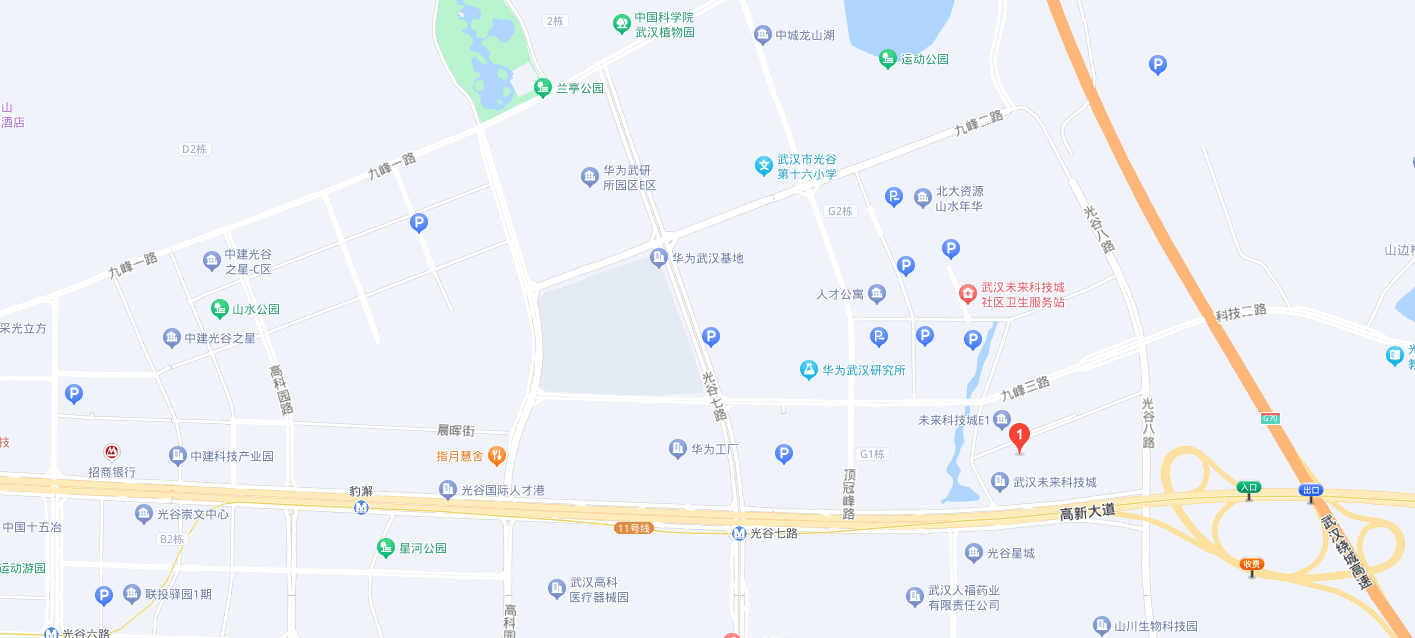Tap the 武汉未来科技城 building marker
Image resolution: width=1415 pixels, height=638 pixels.
[x=999, y=482]
